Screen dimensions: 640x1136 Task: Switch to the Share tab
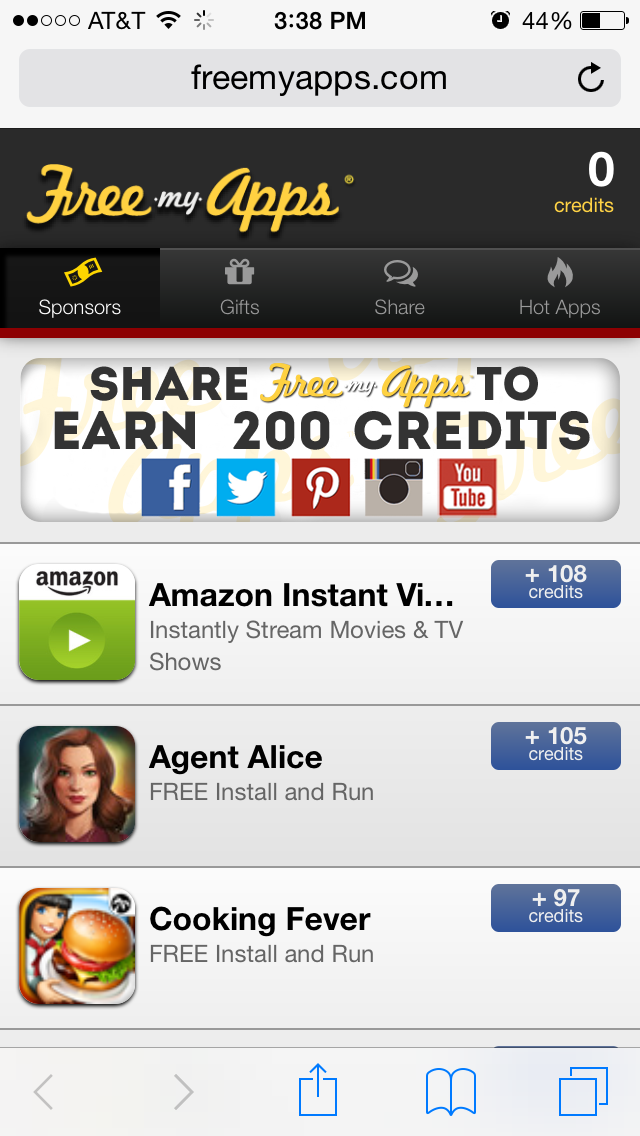[399, 288]
